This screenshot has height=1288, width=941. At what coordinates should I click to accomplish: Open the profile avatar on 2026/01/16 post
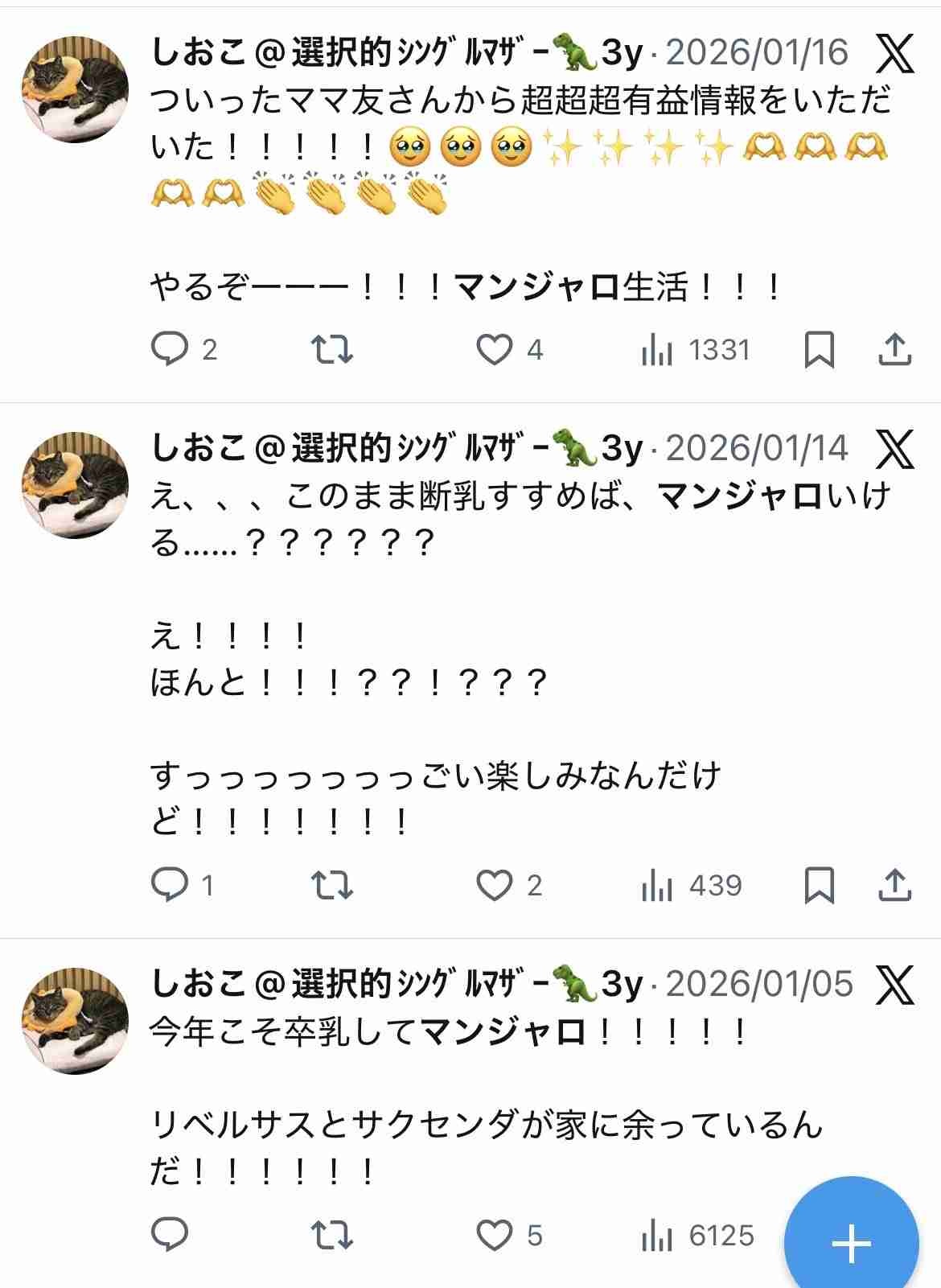tap(75, 88)
